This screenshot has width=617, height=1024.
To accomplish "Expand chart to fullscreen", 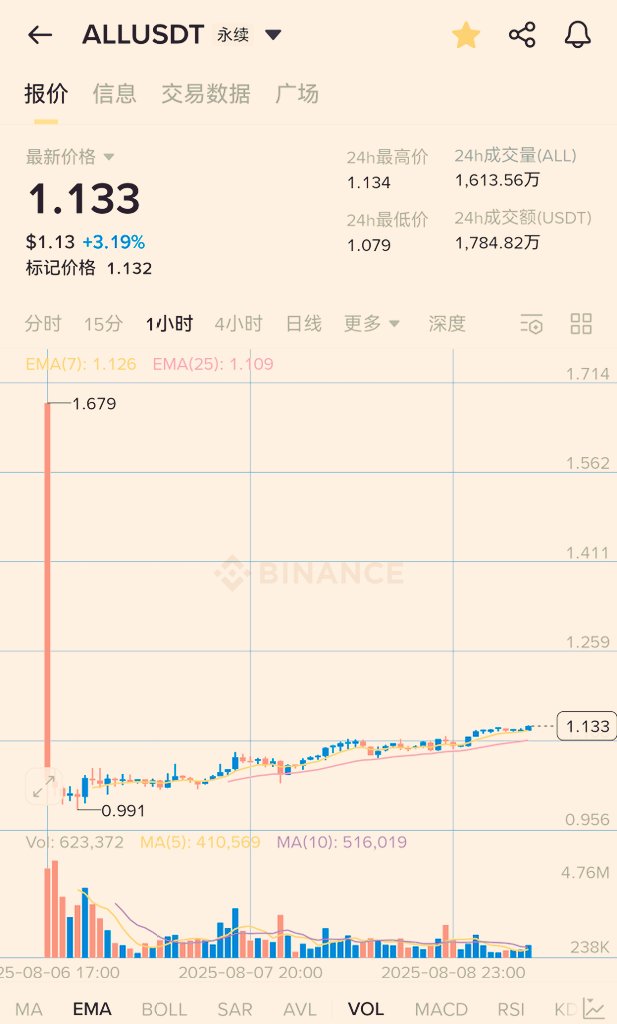I will (43, 786).
